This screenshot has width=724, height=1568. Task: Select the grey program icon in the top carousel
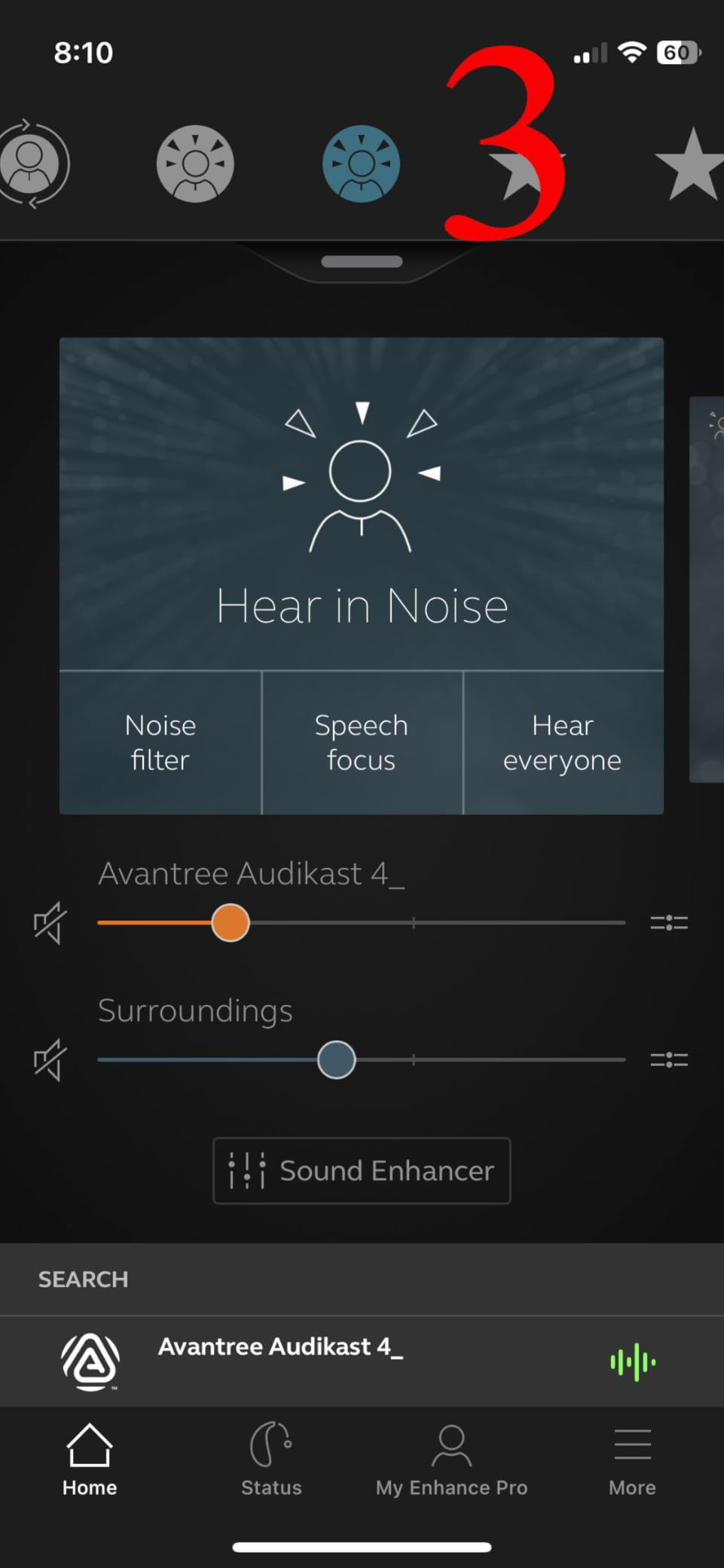tap(195, 164)
